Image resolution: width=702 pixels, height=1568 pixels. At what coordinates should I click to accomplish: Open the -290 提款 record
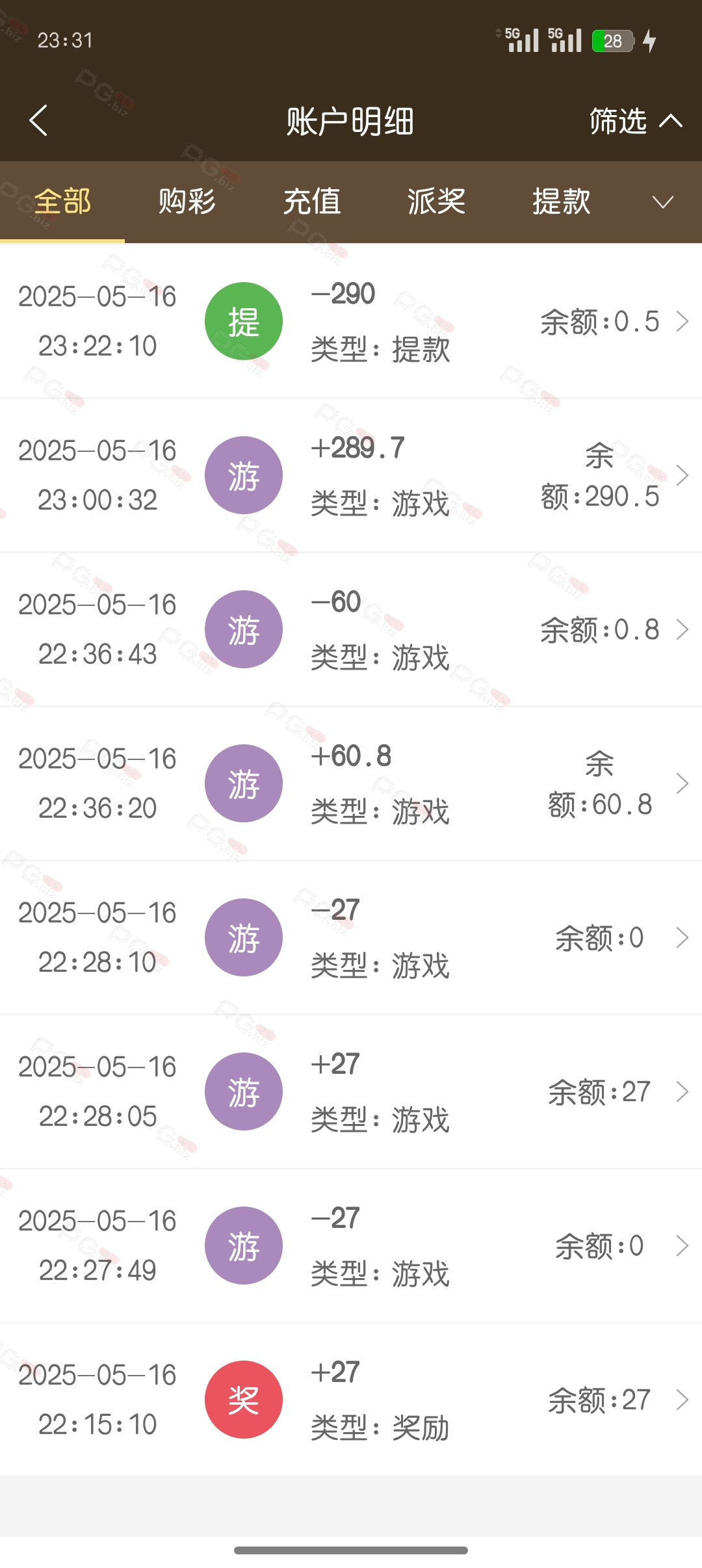coord(351,321)
